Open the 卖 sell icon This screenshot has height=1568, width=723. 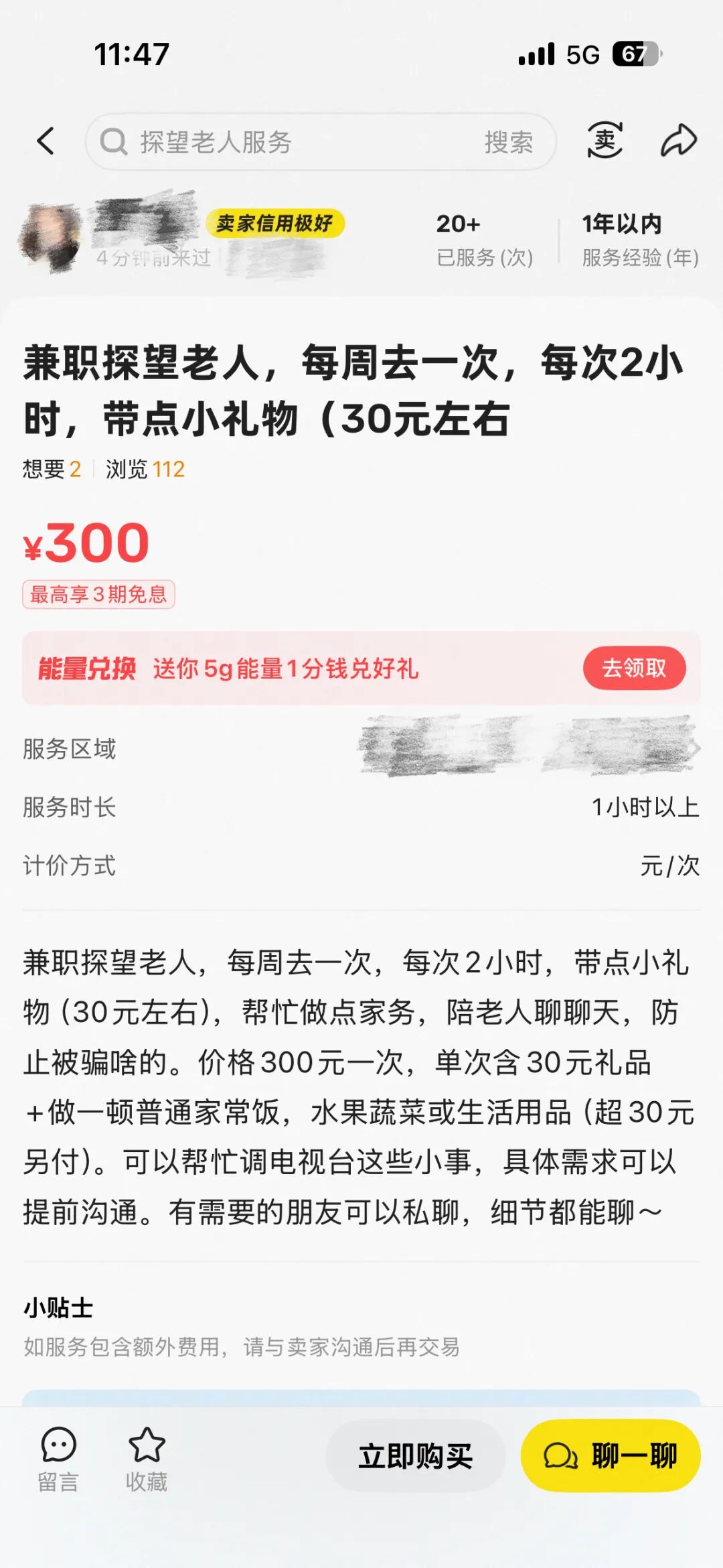point(605,141)
